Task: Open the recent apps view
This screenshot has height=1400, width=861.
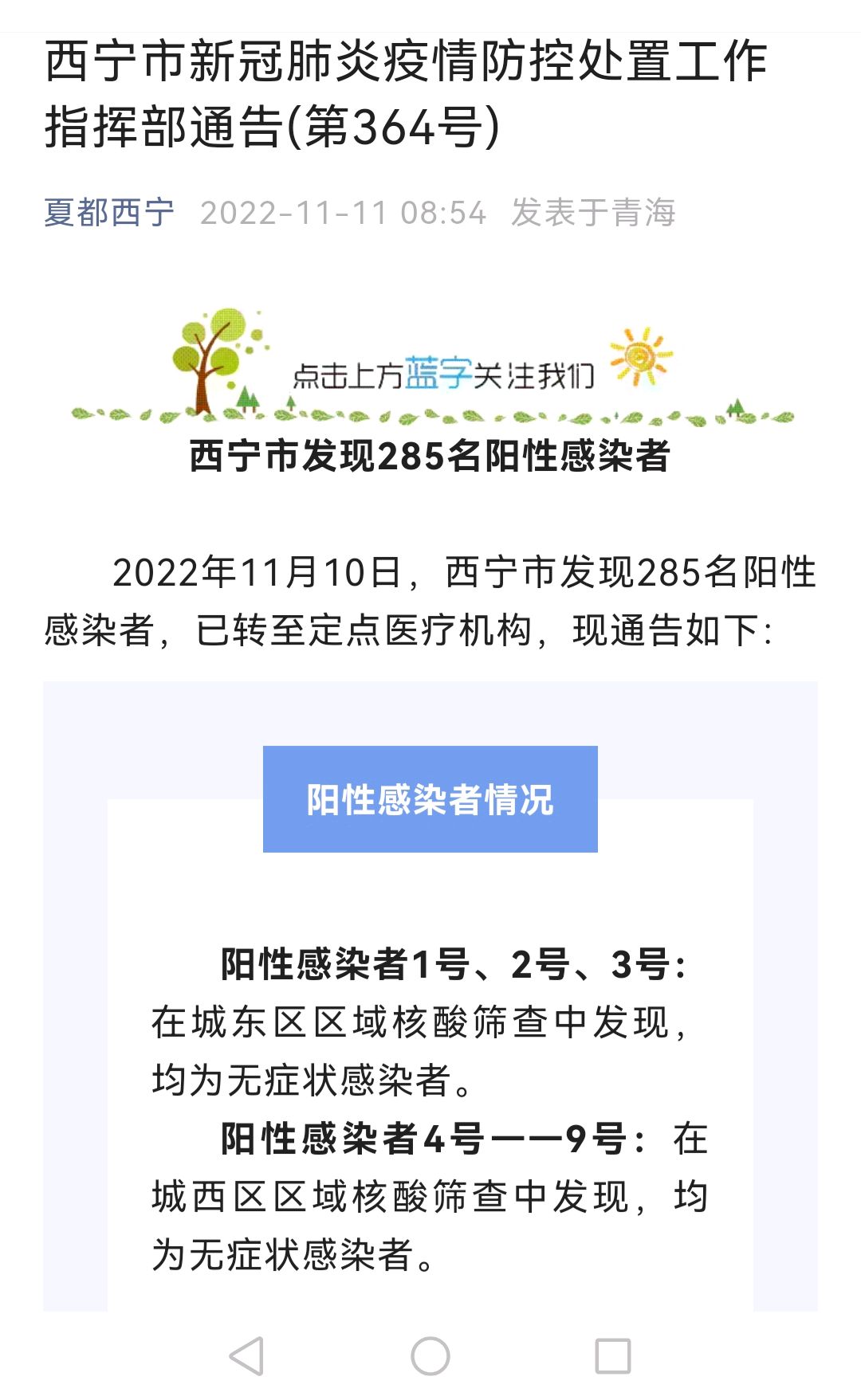Action: point(613,1356)
